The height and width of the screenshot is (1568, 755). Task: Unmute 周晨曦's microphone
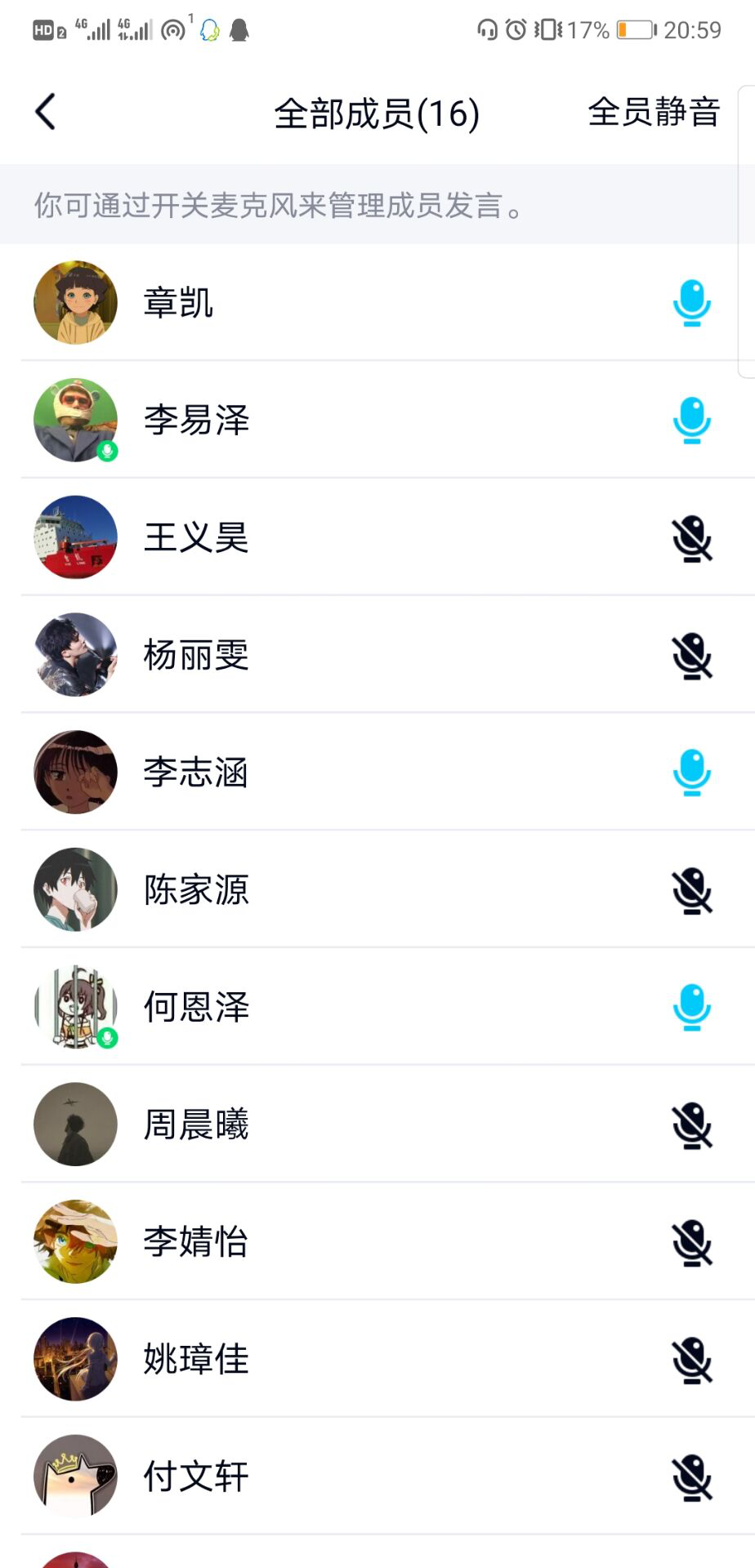coord(692,1125)
